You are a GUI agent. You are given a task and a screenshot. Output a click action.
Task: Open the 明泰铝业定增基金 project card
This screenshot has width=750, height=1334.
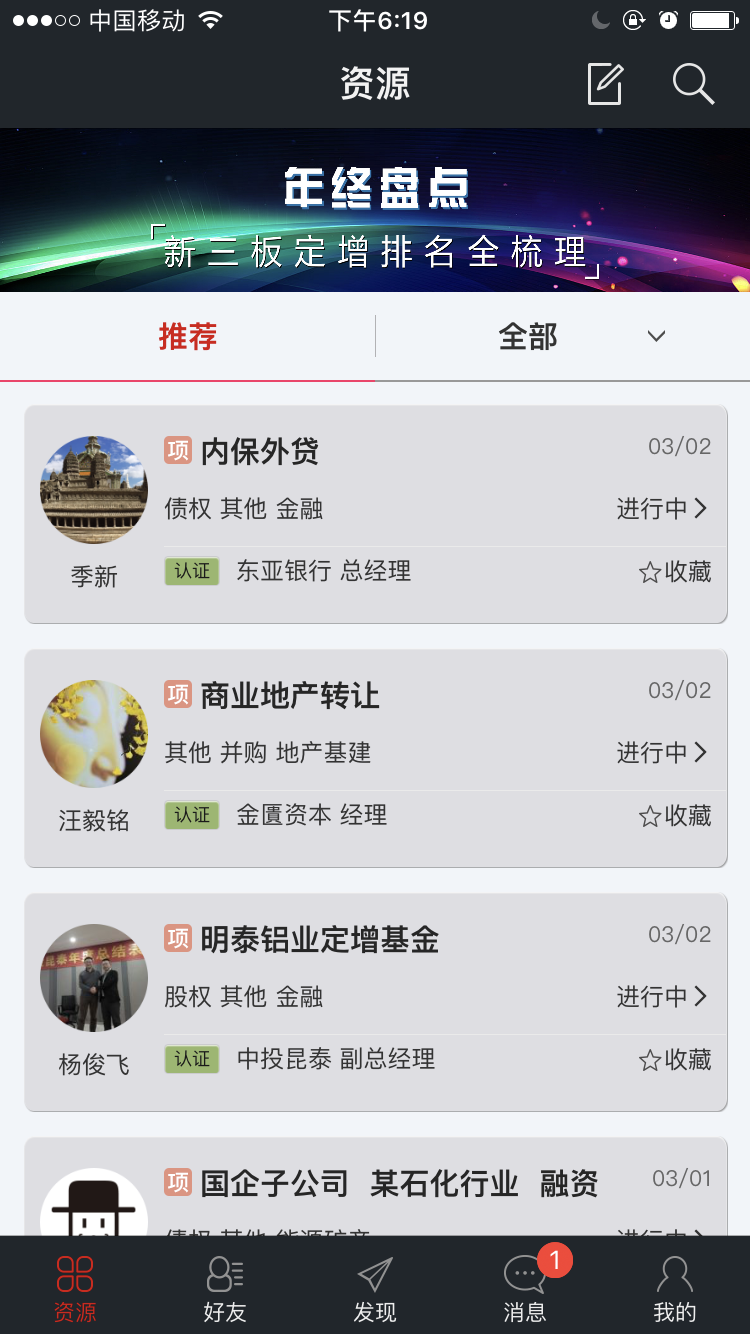pyautogui.click(x=400, y=968)
